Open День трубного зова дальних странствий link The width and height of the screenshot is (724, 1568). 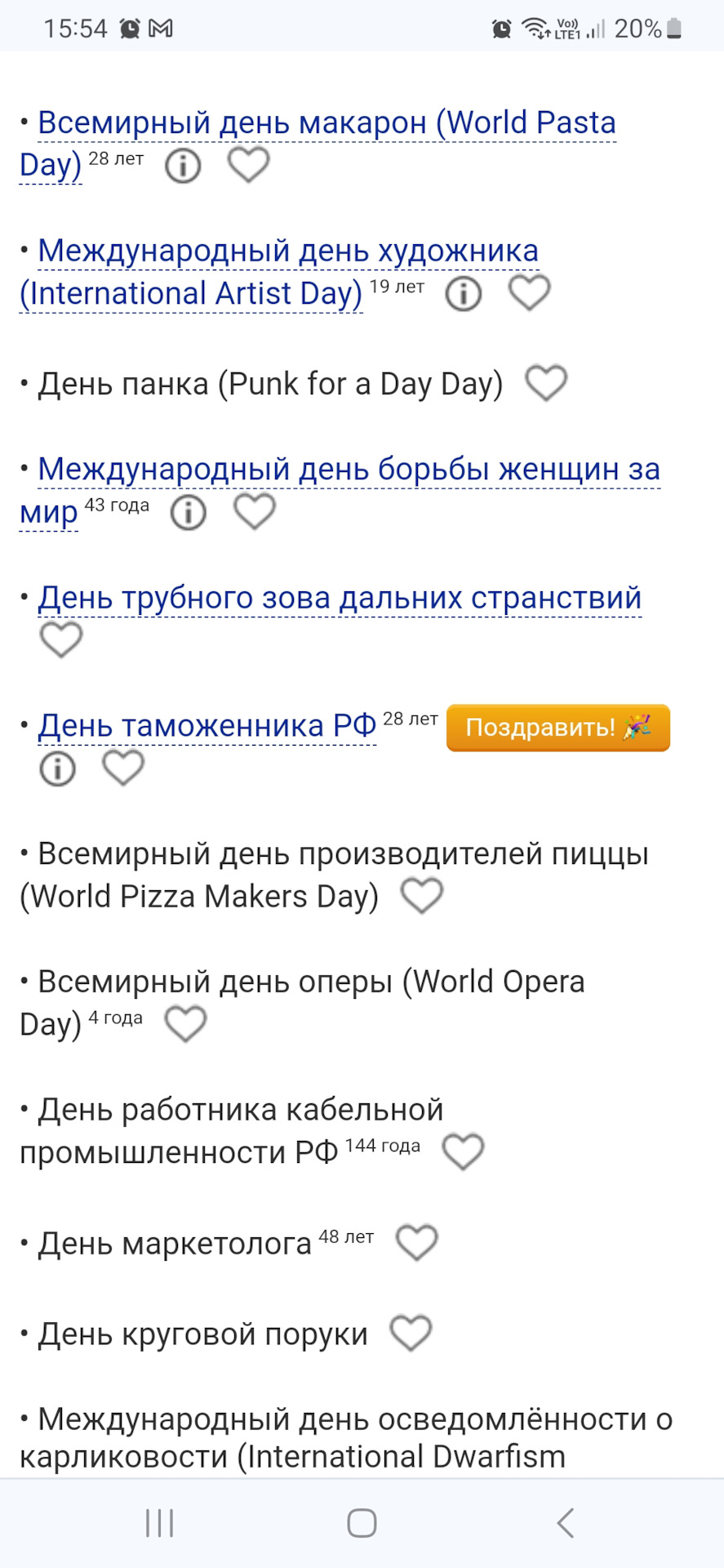[x=340, y=598]
